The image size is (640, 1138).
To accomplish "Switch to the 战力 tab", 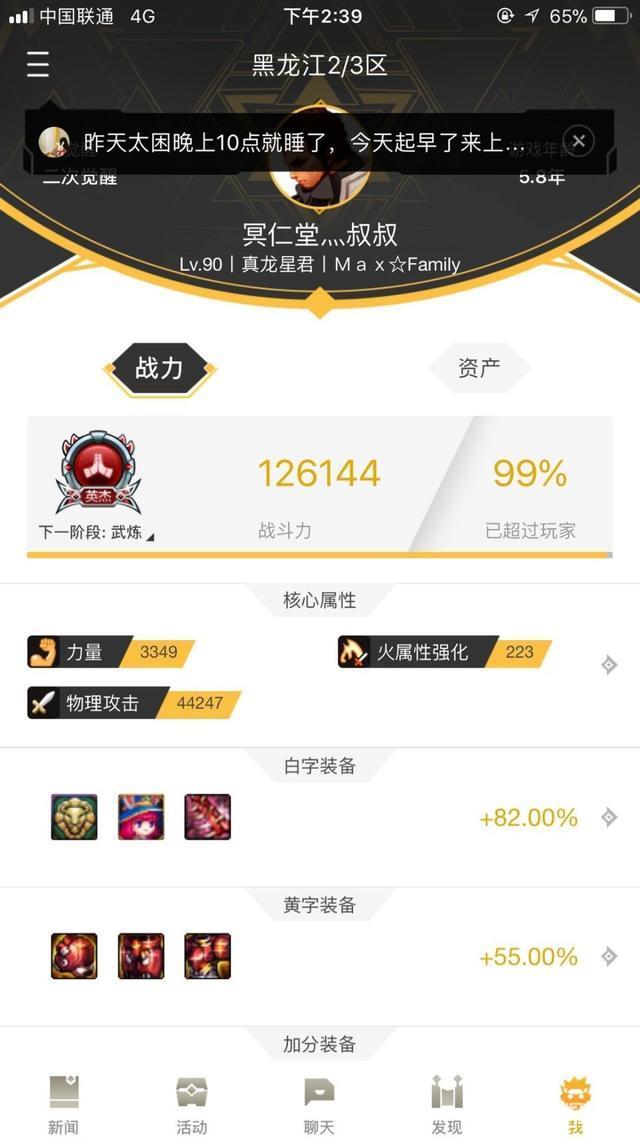I will pos(160,368).
